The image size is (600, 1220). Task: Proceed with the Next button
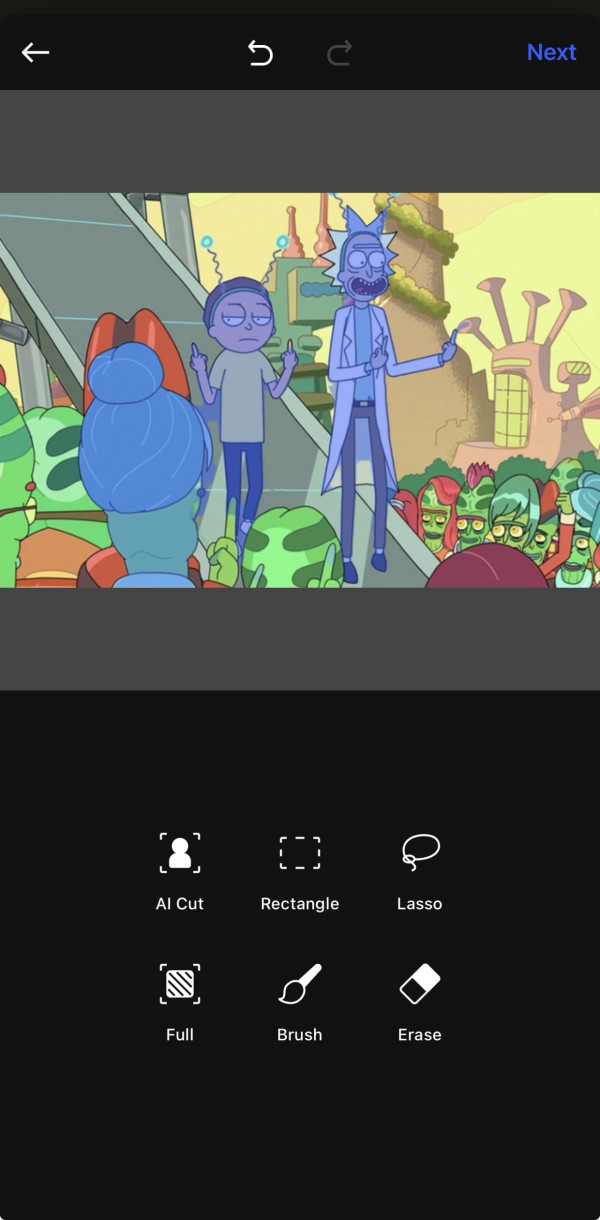pos(551,53)
